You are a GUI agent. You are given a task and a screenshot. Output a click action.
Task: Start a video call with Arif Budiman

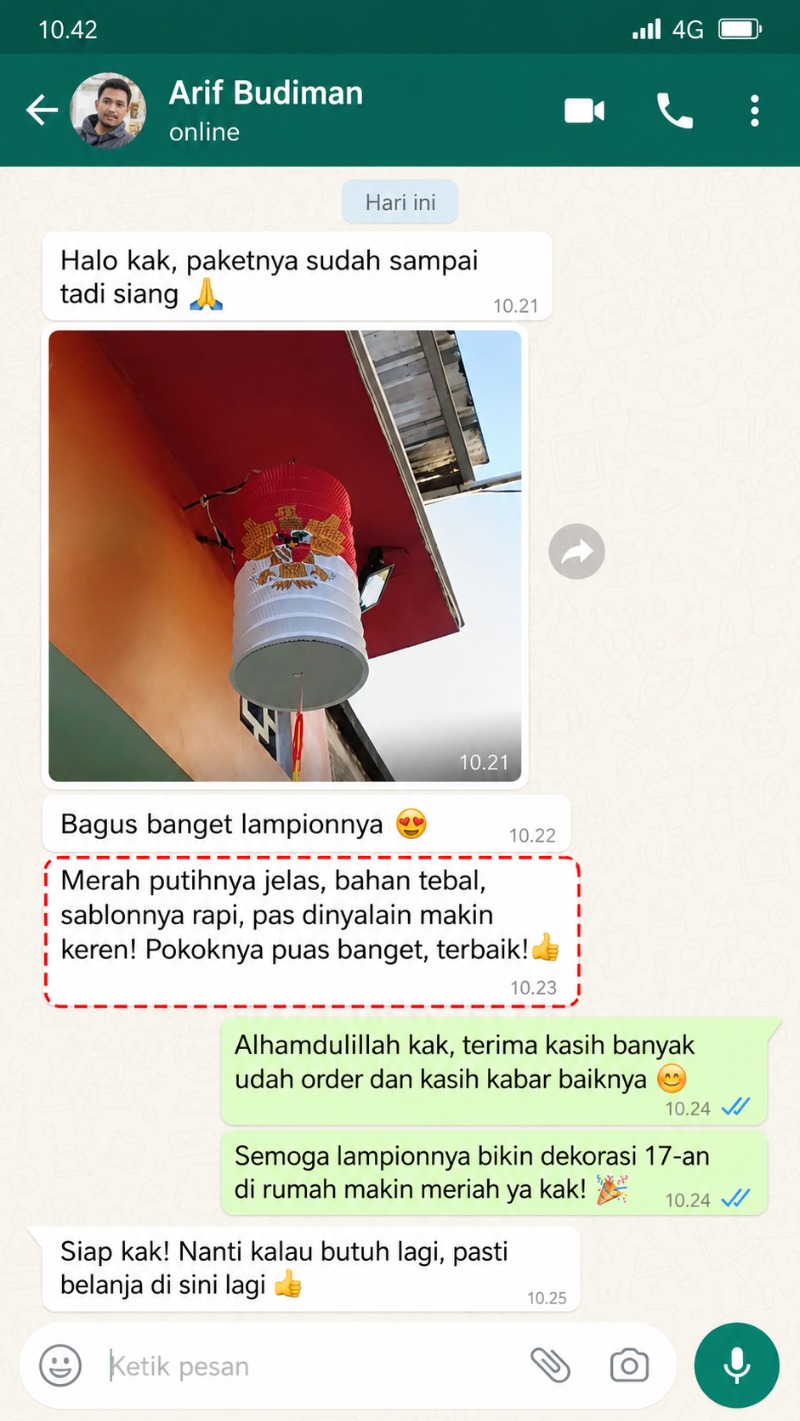(584, 110)
